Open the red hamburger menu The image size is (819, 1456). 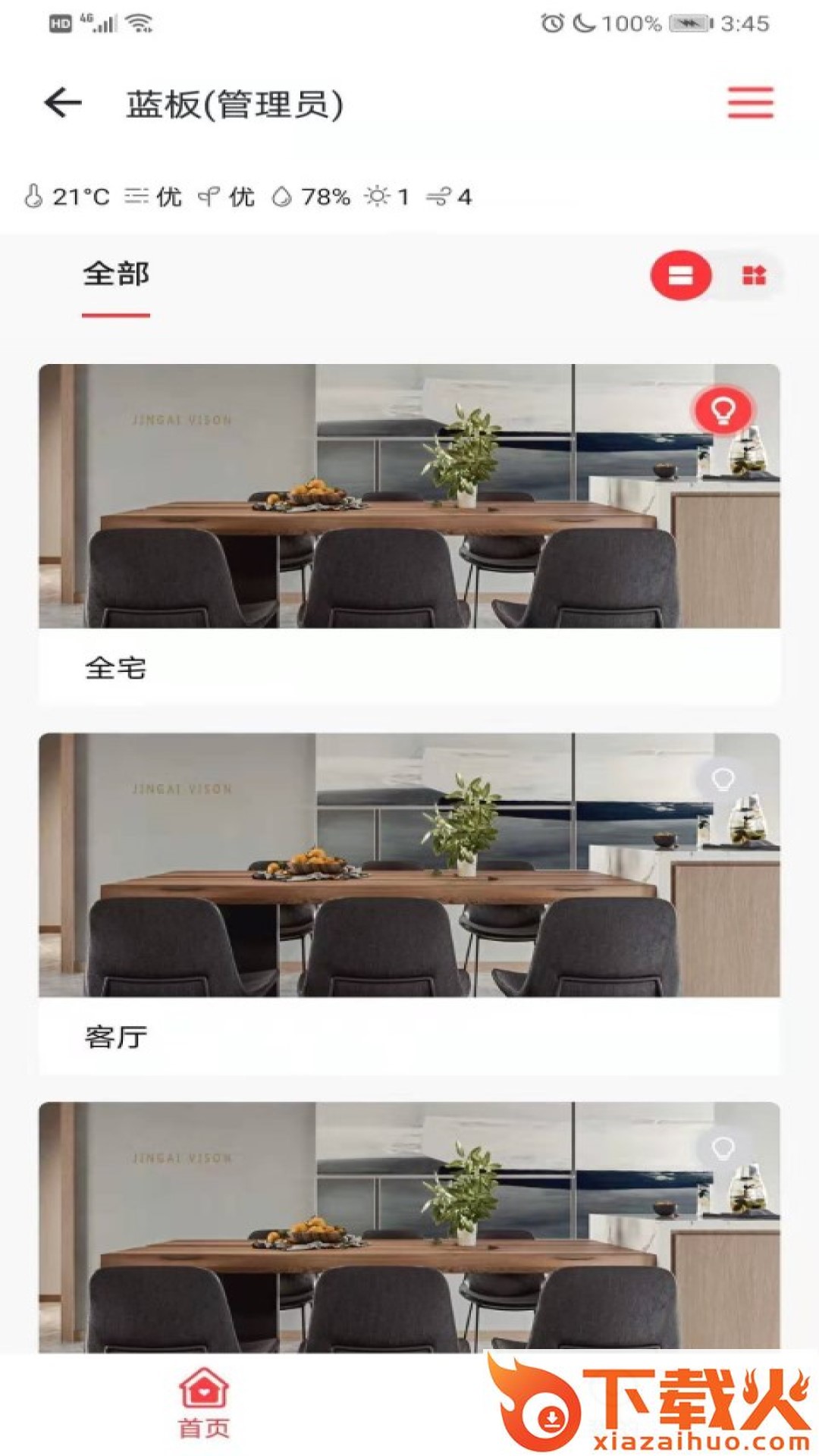click(750, 102)
